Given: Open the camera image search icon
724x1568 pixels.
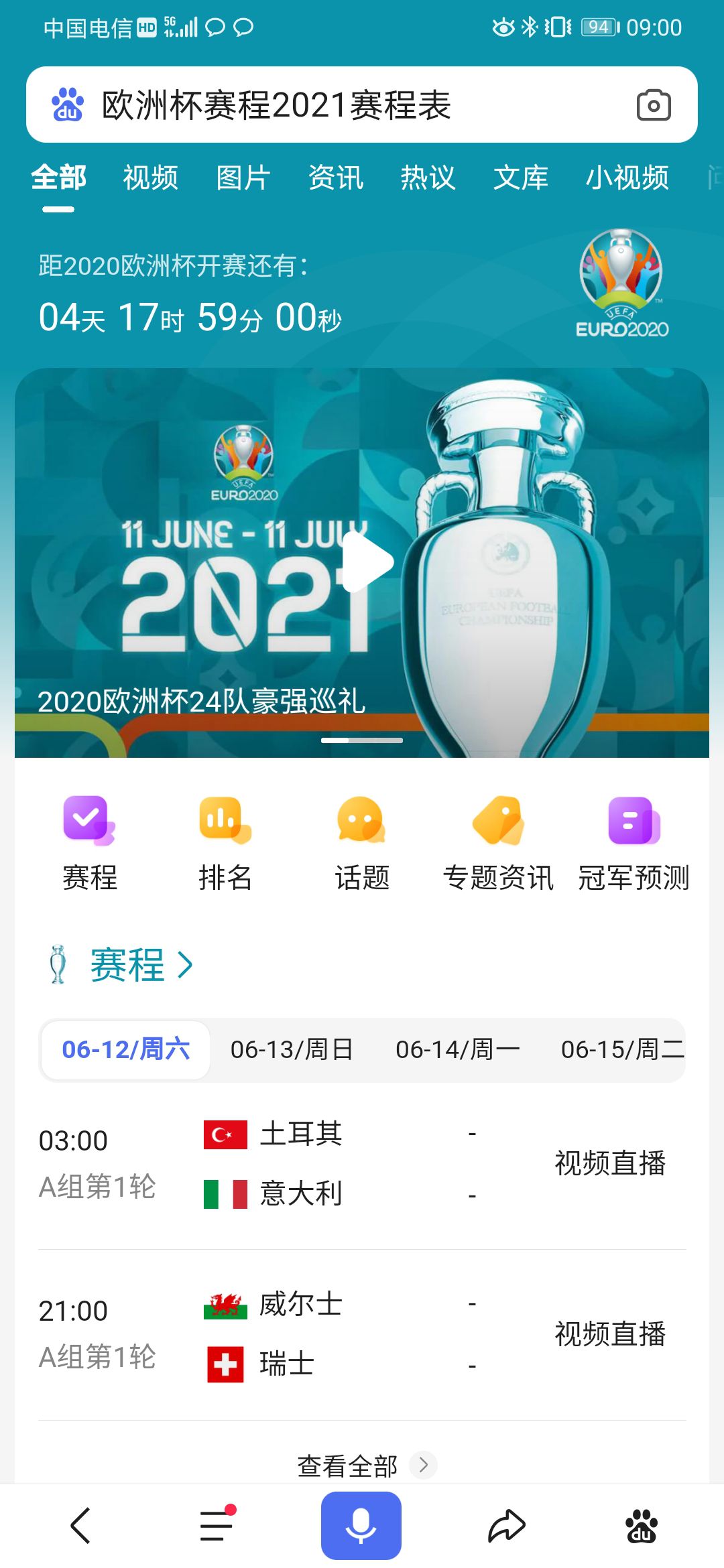Looking at the screenshot, I should pyautogui.click(x=653, y=105).
